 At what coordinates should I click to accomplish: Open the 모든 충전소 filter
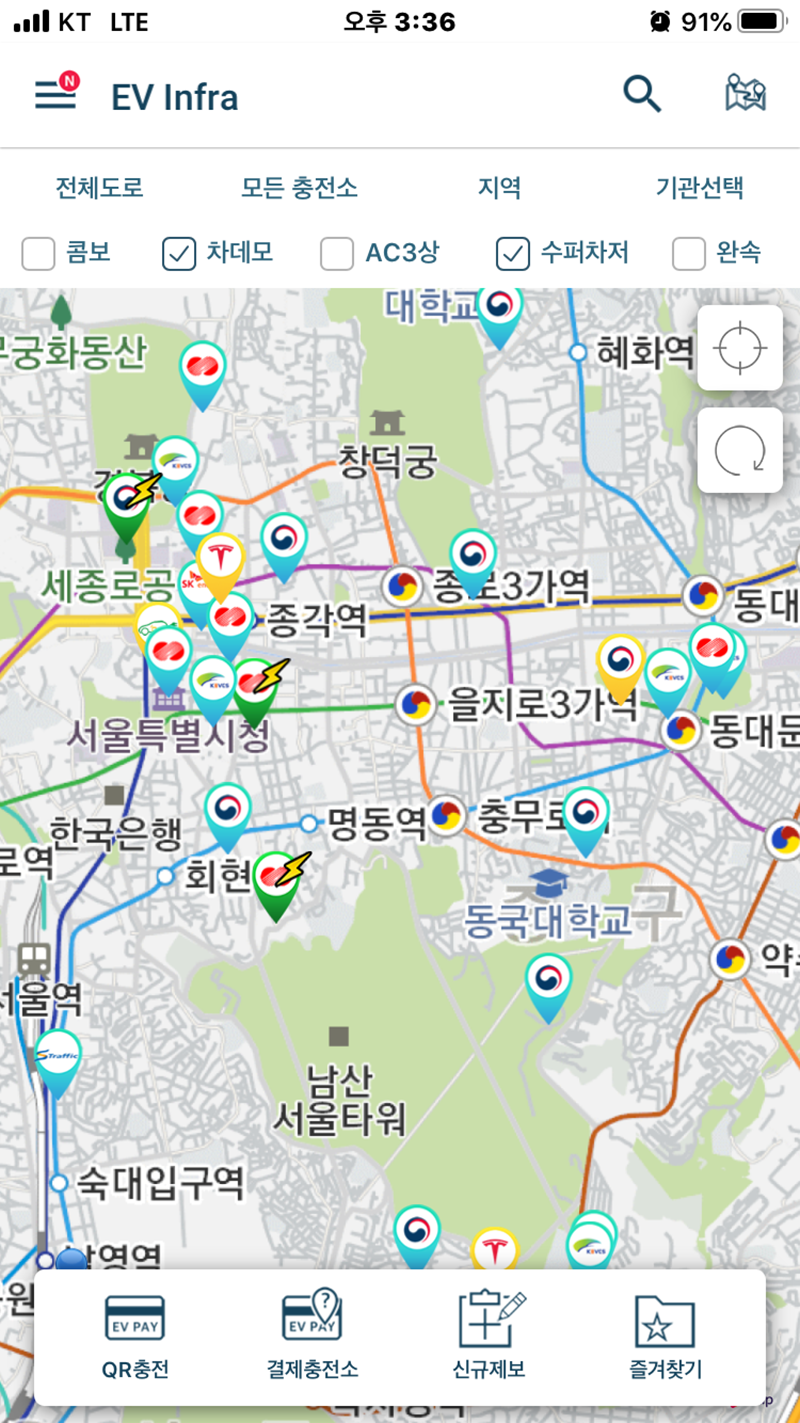coord(299,188)
